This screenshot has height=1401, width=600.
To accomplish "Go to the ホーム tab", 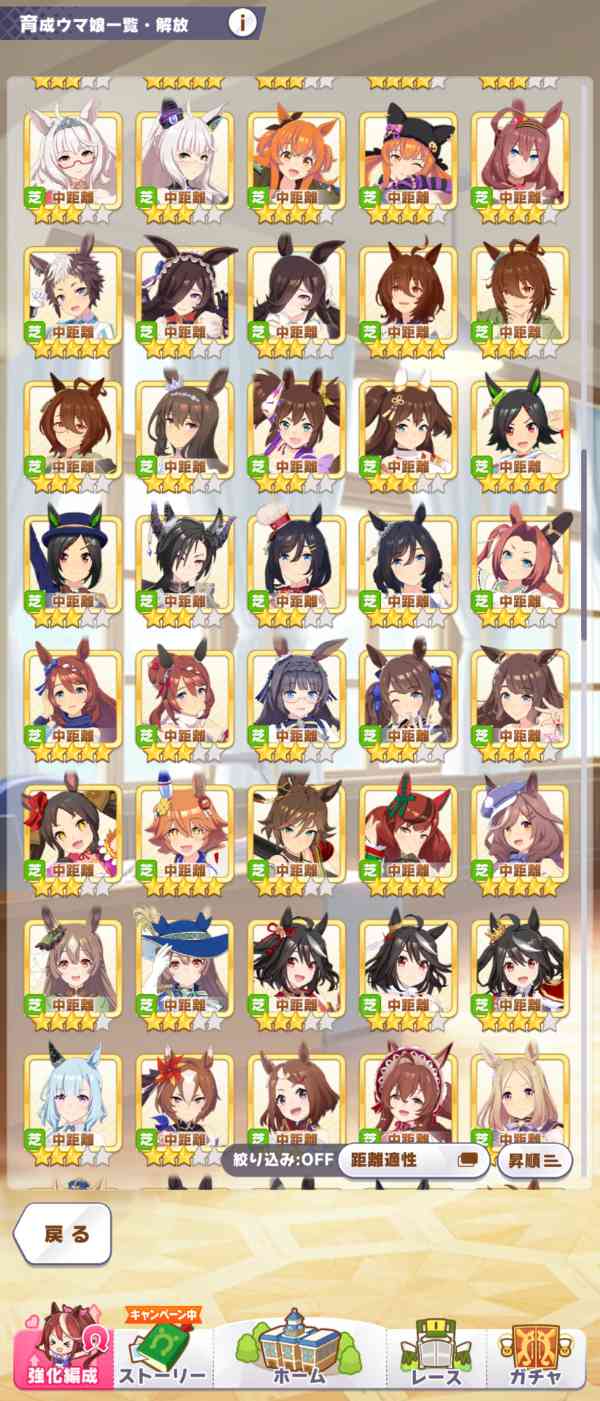I will [300, 1350].
